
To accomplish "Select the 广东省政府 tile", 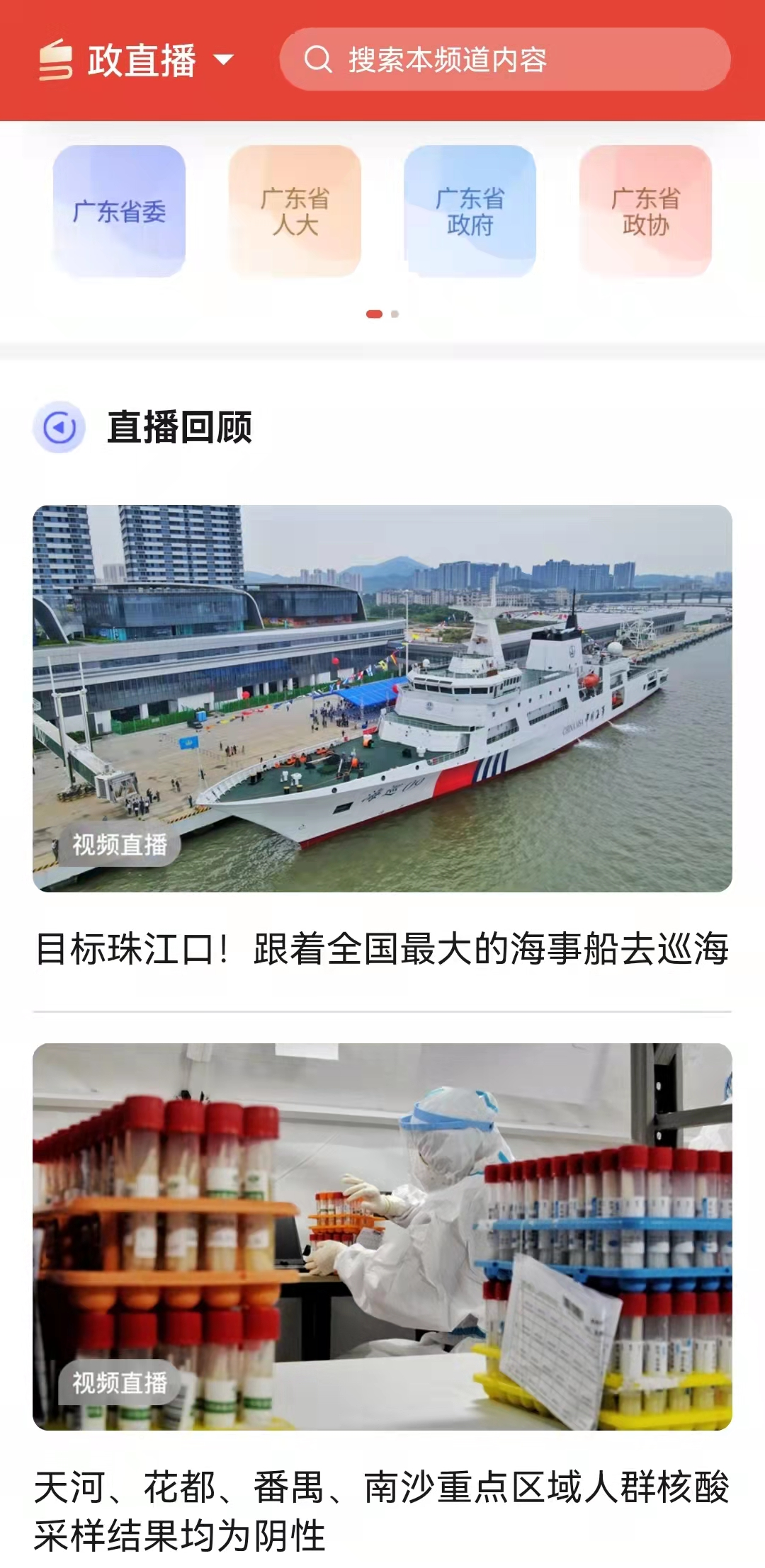I will [470, 211].
